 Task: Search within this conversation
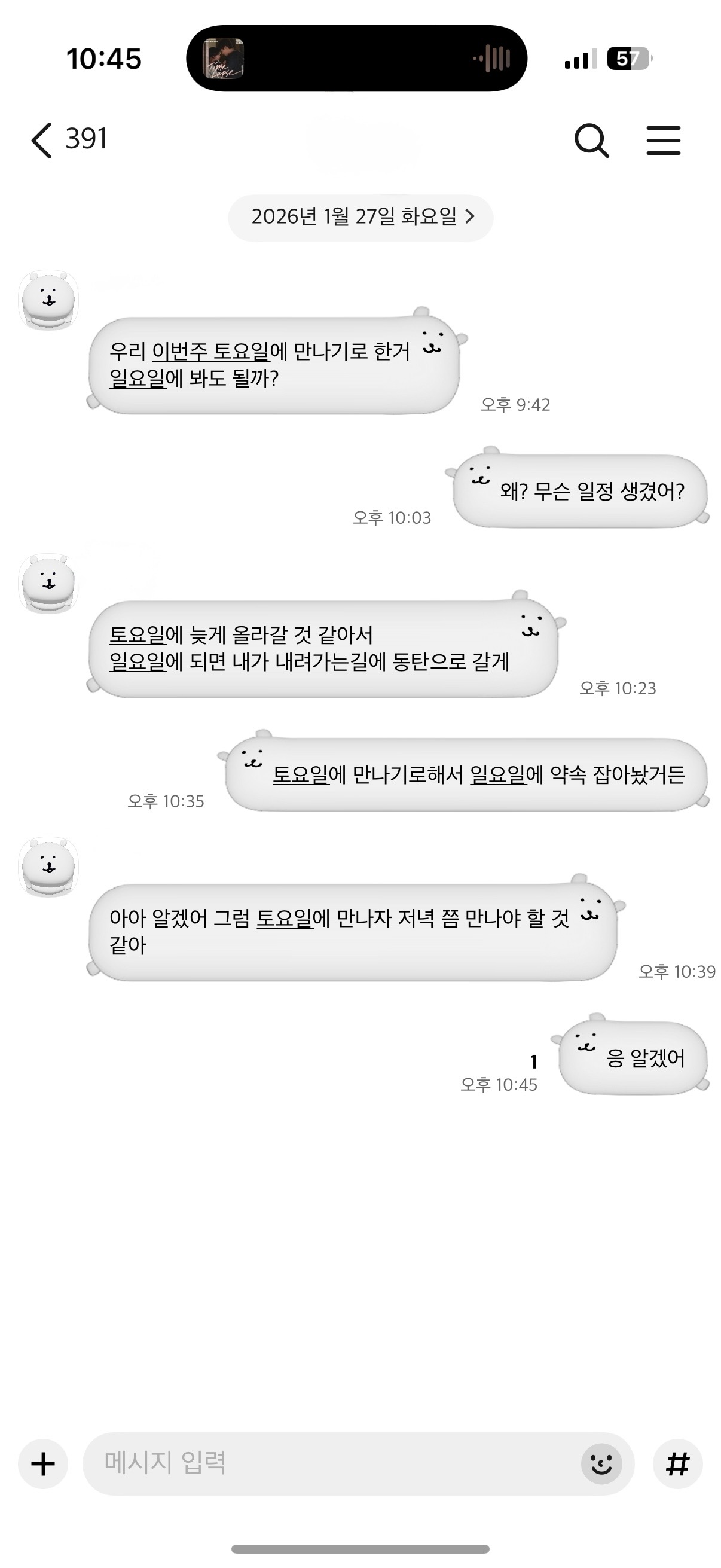coord(591,141)
